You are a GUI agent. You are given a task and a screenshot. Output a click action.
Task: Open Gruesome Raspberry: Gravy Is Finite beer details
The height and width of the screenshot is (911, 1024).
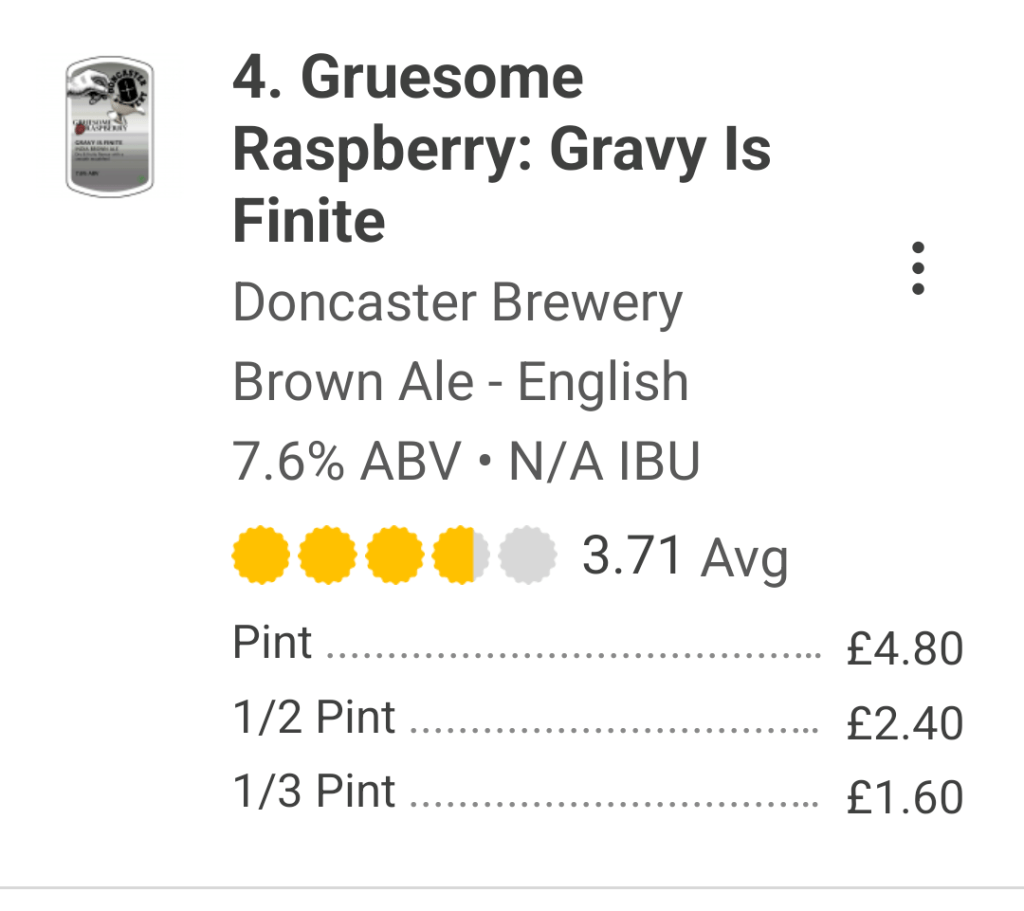pyautogui.click(x=500, y=150)
